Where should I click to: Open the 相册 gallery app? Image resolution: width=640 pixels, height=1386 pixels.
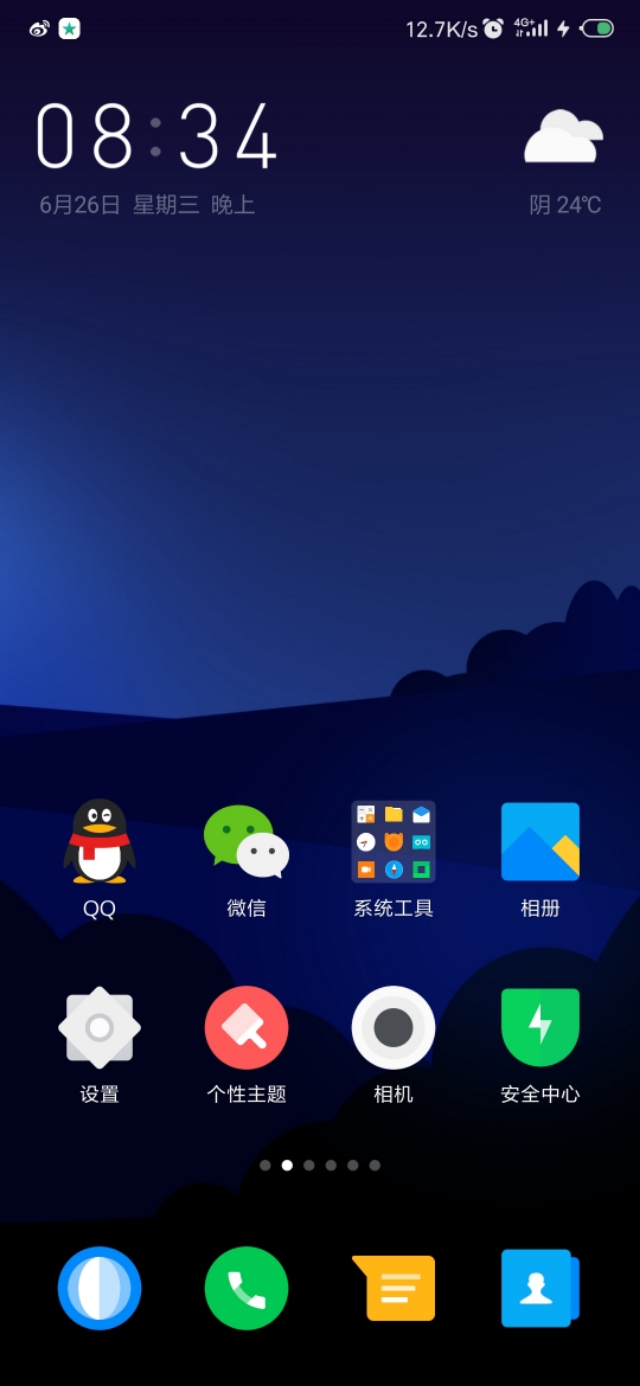click(540, 842)
